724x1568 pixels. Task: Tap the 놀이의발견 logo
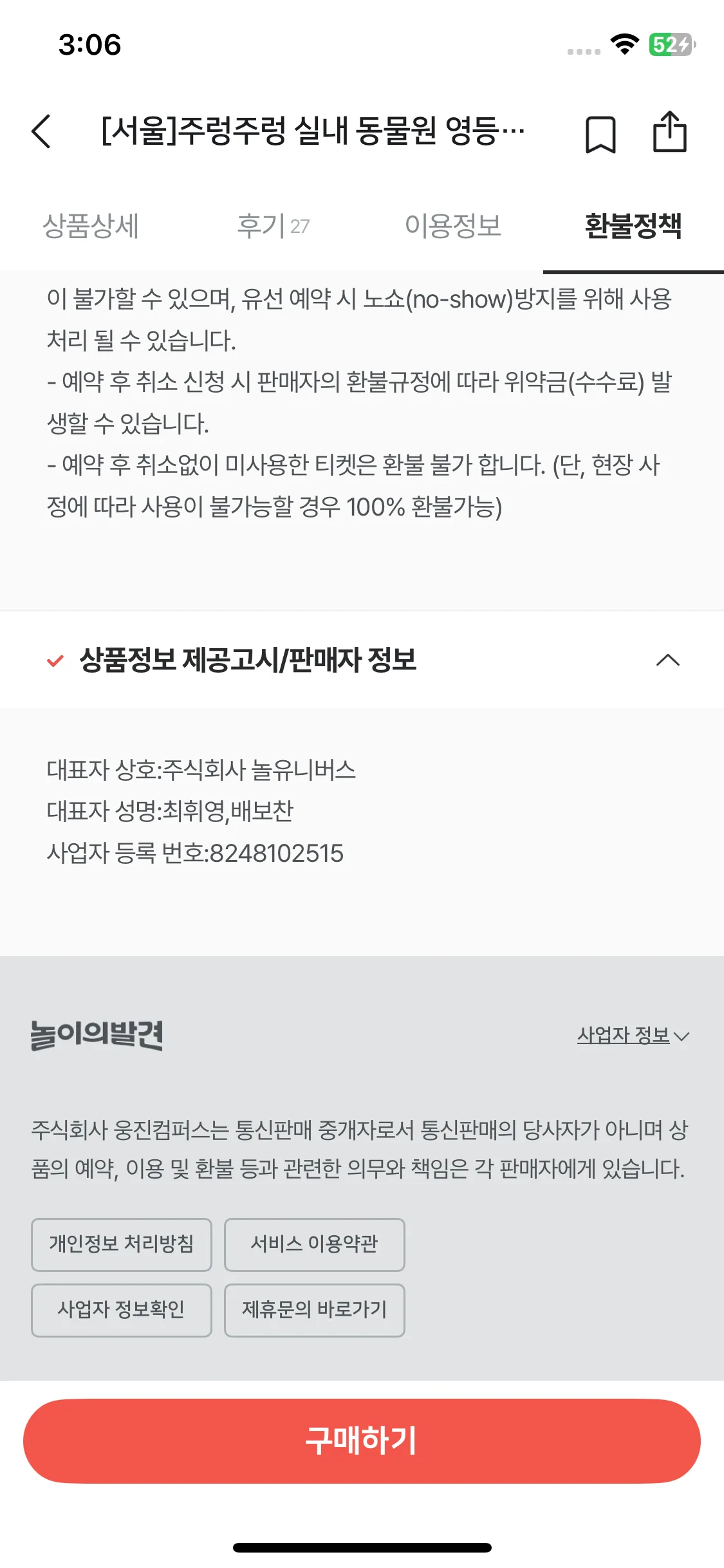(x=97, y=1036)
